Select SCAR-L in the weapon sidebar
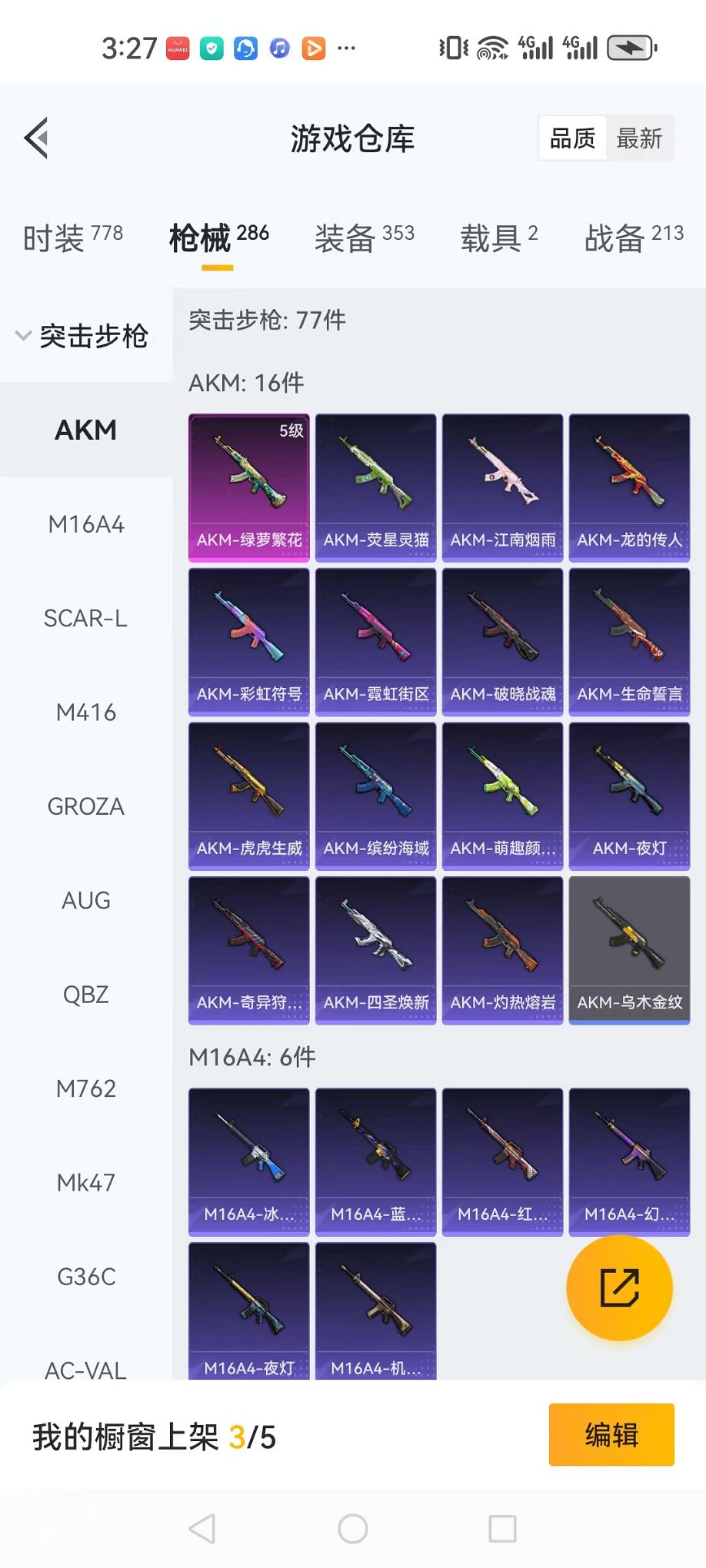Screen dimensions: 706x1568 point(86,618)
